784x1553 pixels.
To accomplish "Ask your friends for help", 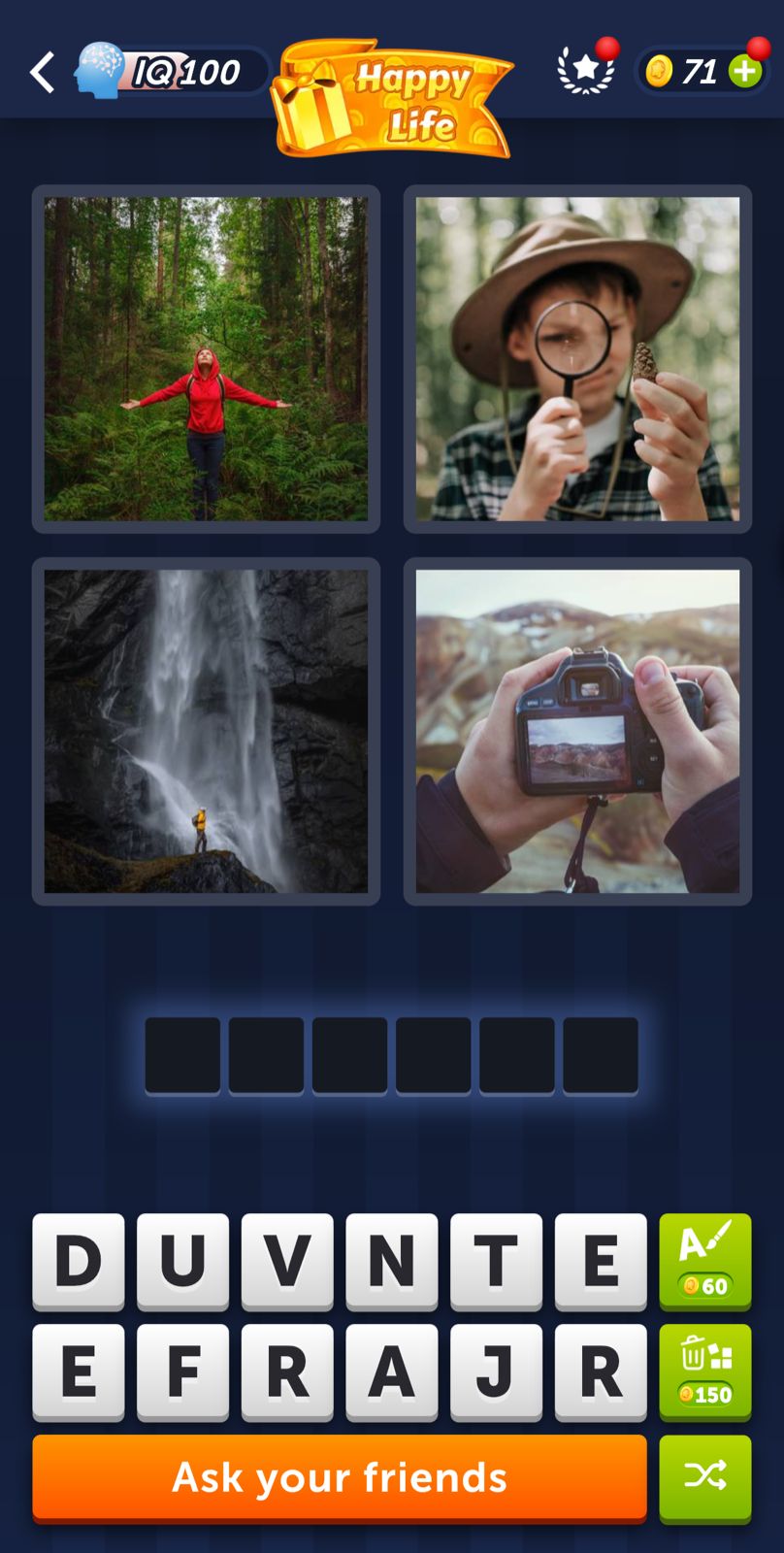I will click(340, 1477).
